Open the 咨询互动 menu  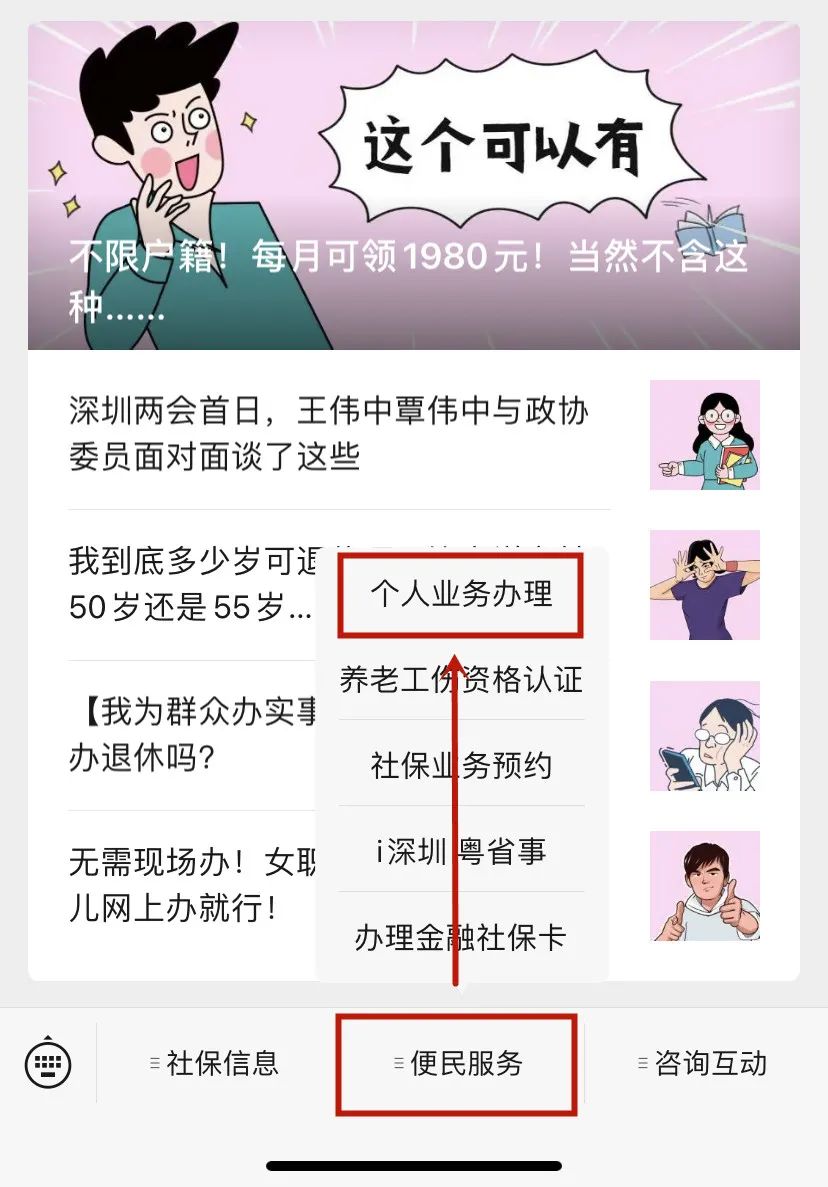click(702, 1063)
